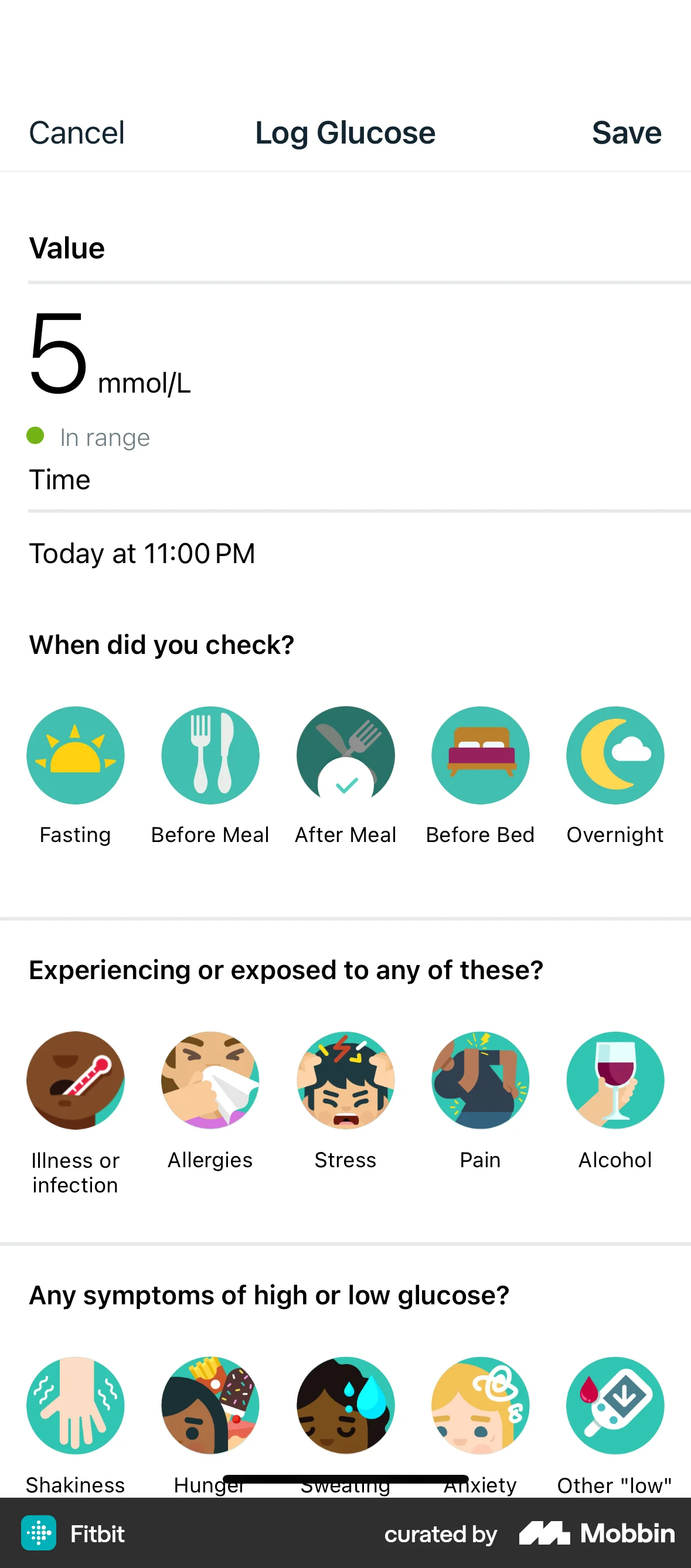Image resolution: width=691 pixels, height=1568 pixels.
Task: Select the Fasting check time icon
Action: (75, 755)
